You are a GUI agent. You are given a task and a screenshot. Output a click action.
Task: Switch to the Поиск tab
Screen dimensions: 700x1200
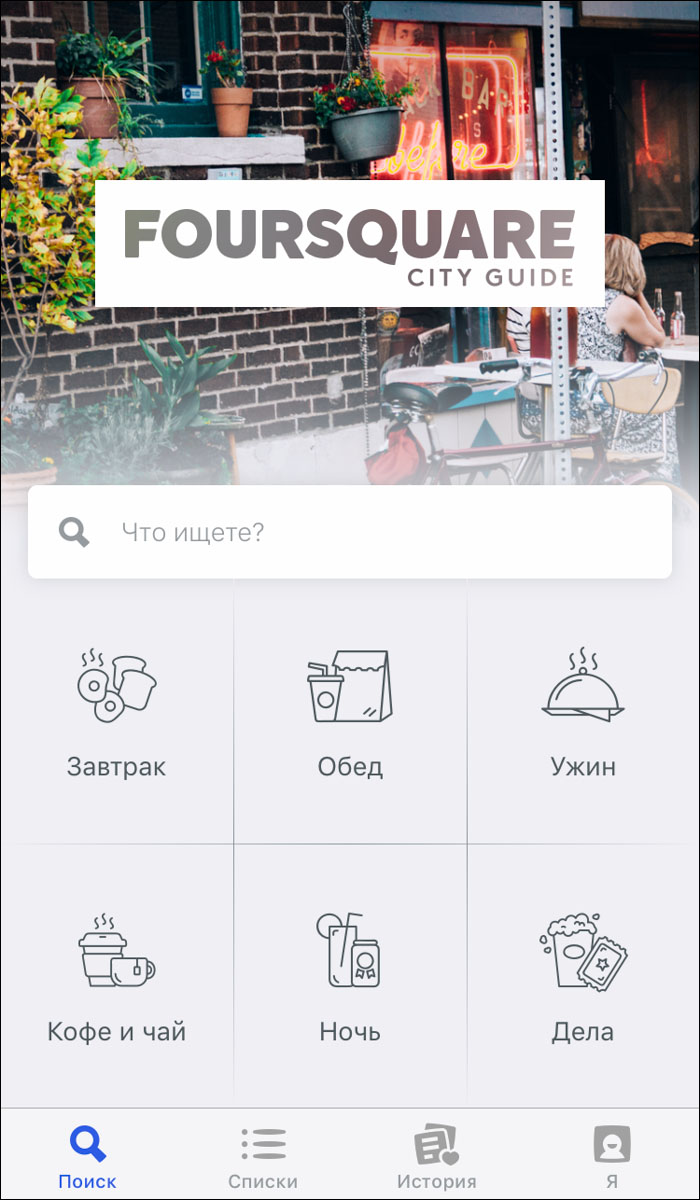pos(87,1156)
